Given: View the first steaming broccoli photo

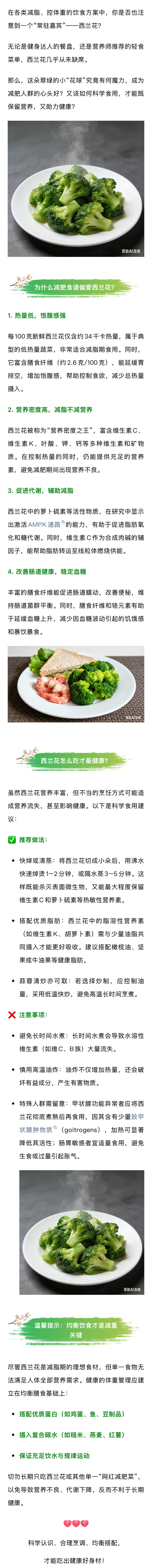Looking at the screenshot, I should point(76,189).
